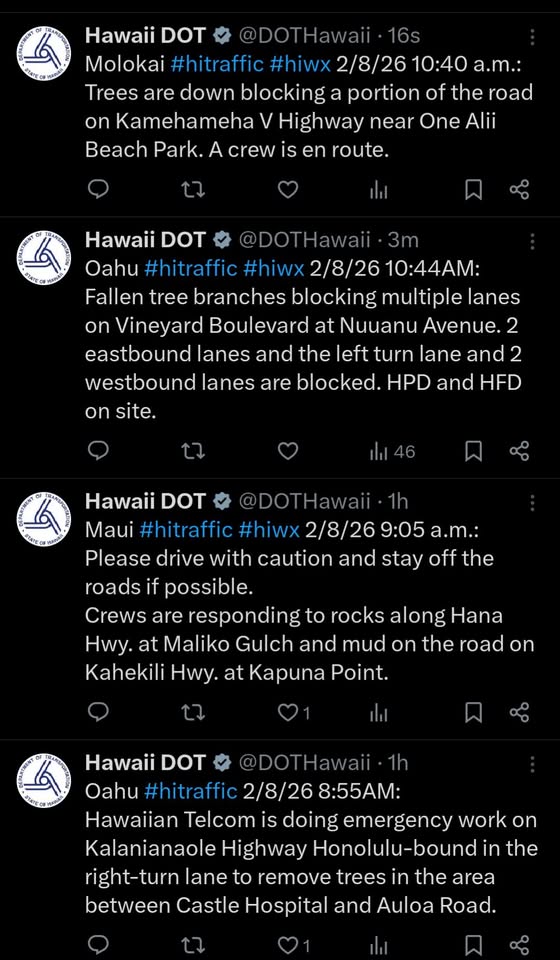The height and width of the screenshot is (960, 560).
Task: Reply to the Hawaiian Telcom emergency work post
Action: (x=98, y=943)
